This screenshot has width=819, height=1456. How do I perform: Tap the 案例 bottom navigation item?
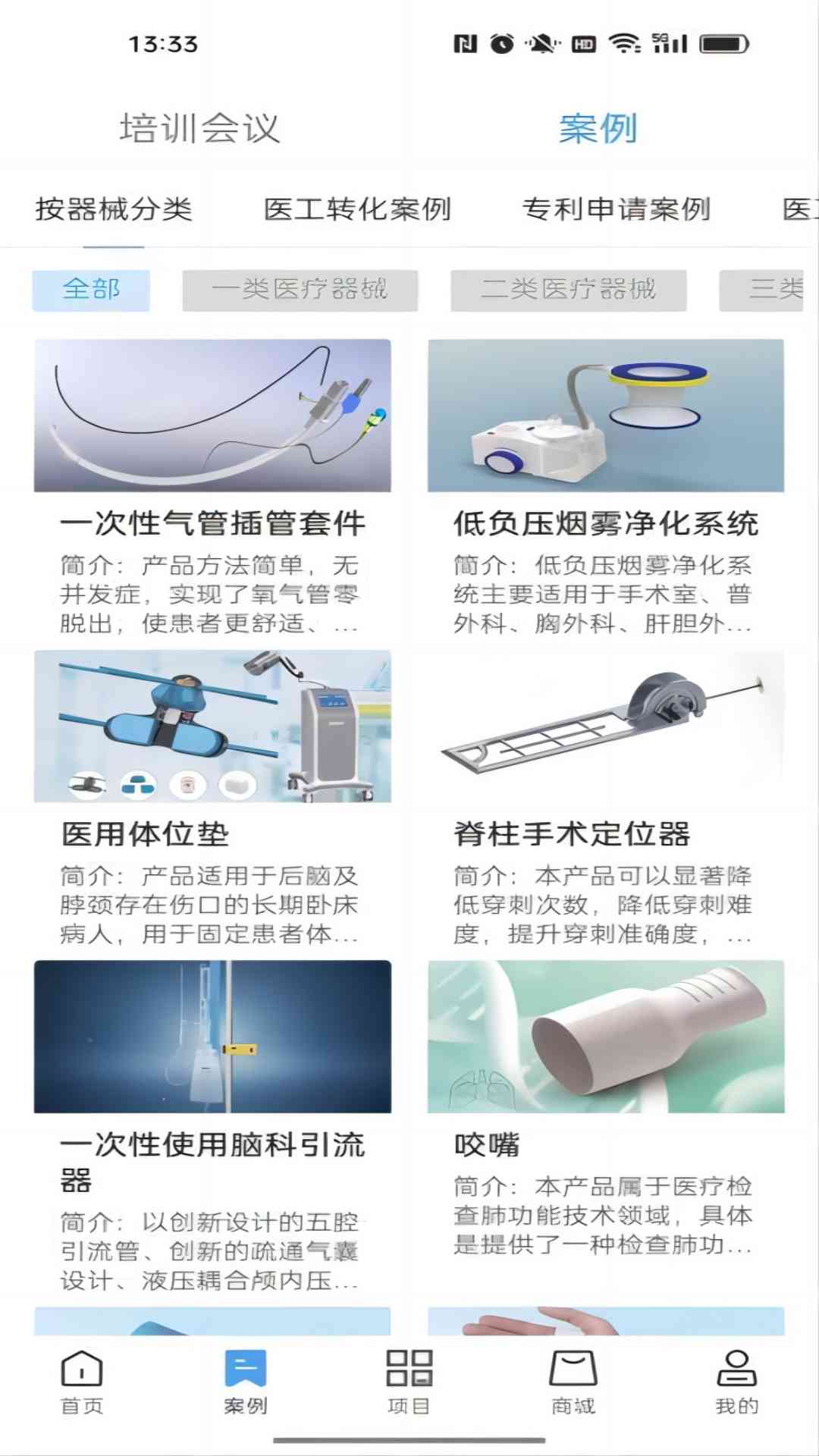(x=245, y=1382)
